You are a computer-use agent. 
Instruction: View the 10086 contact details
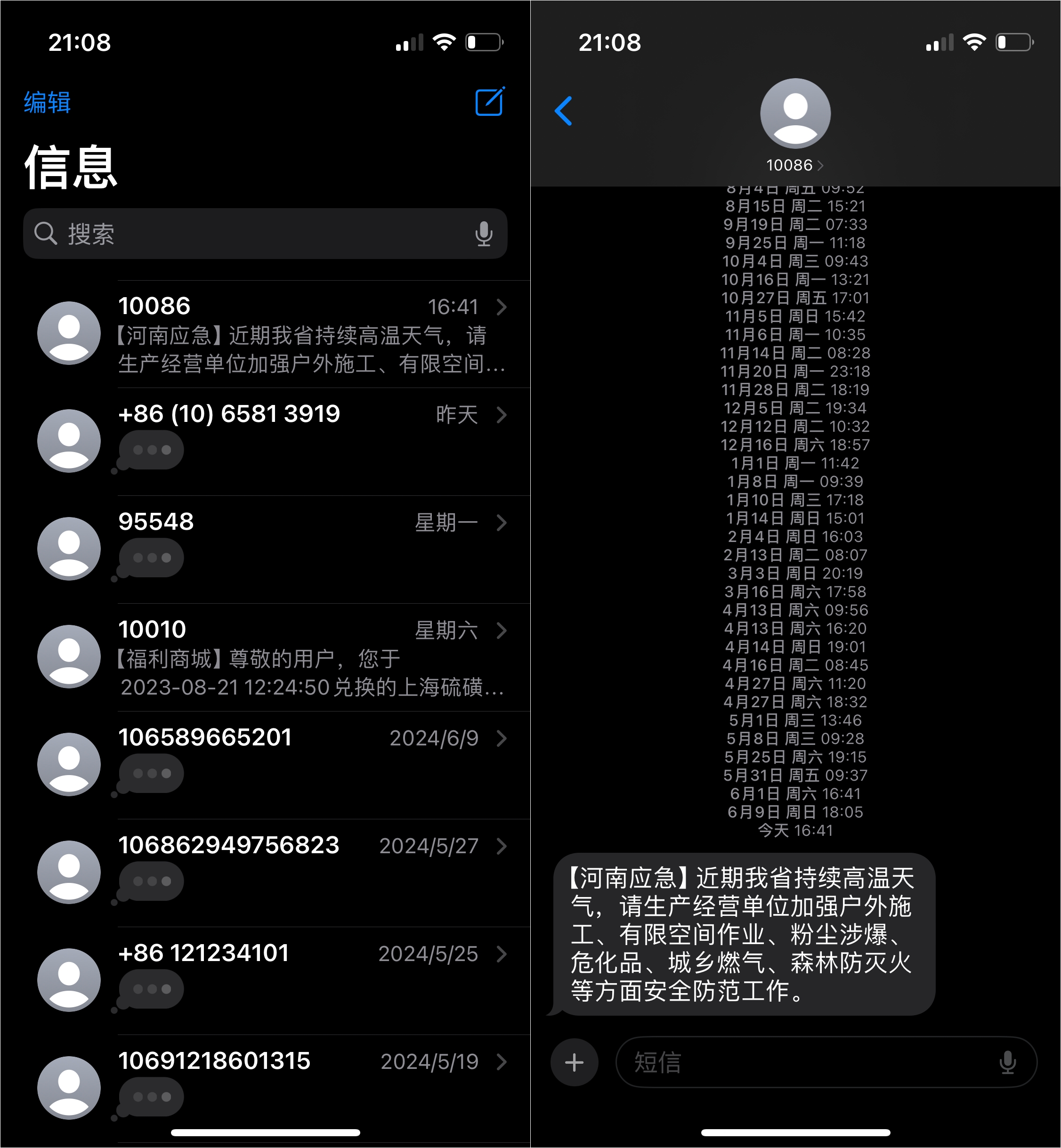795,165
